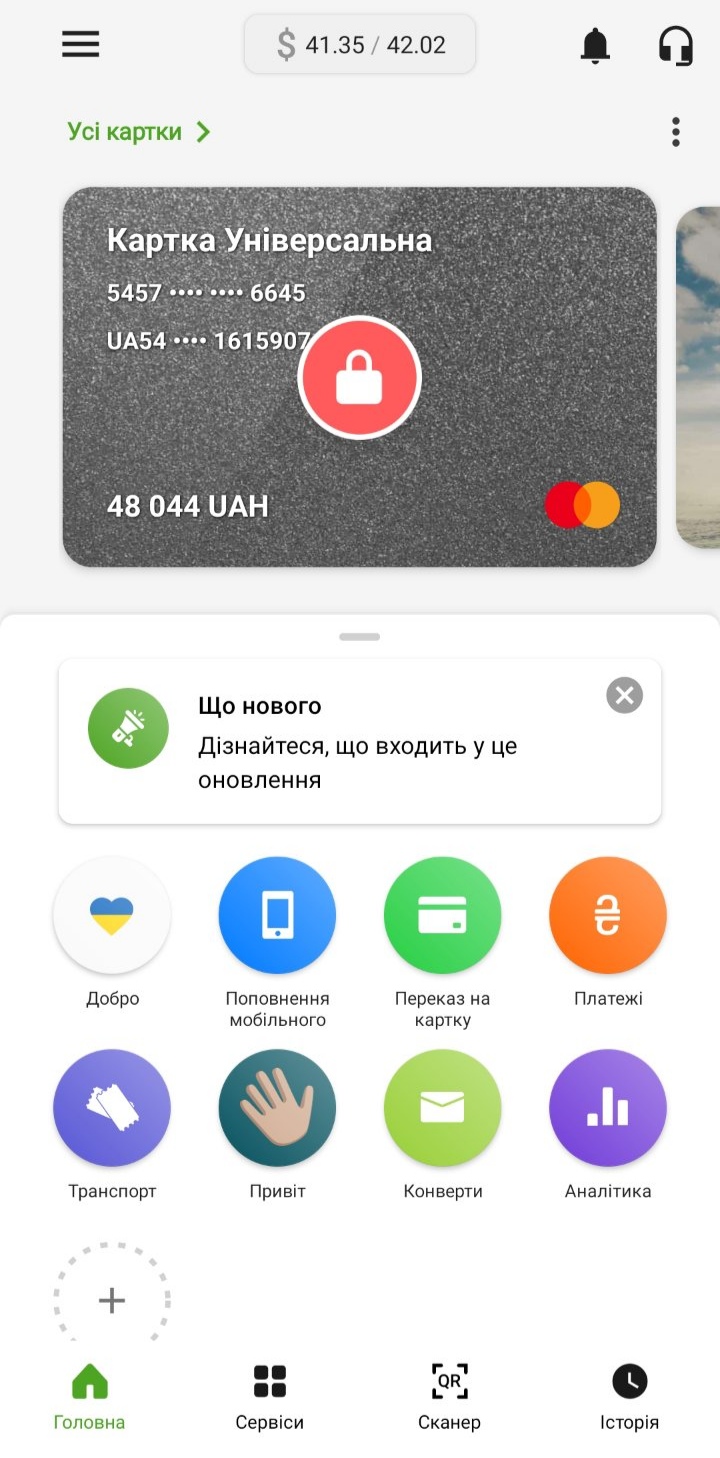Open Платежі

pyautogui.click(x=607, y=916)
